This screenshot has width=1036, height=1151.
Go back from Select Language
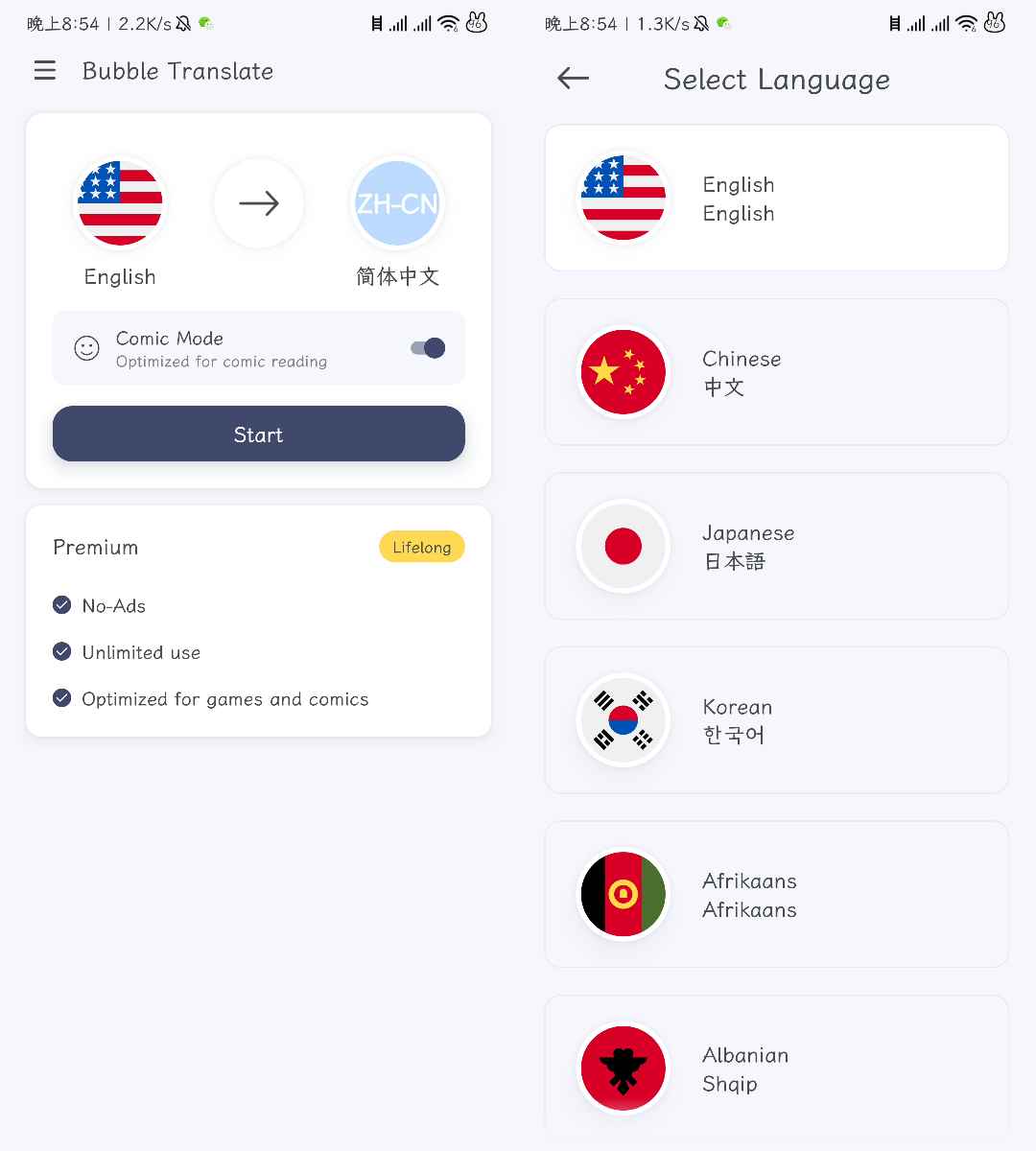573,79
